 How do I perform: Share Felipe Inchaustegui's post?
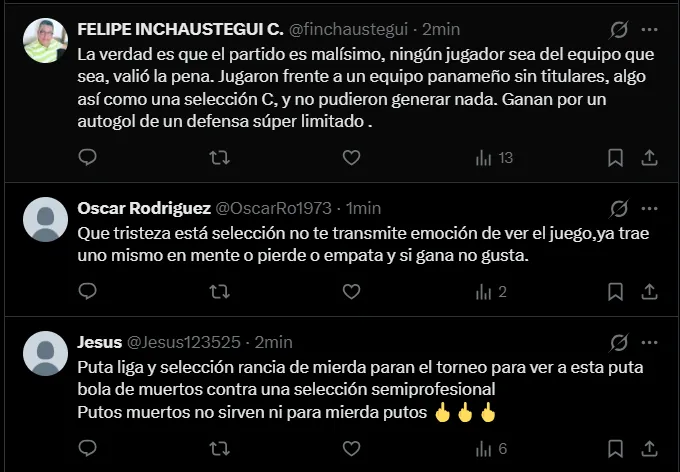649,157
